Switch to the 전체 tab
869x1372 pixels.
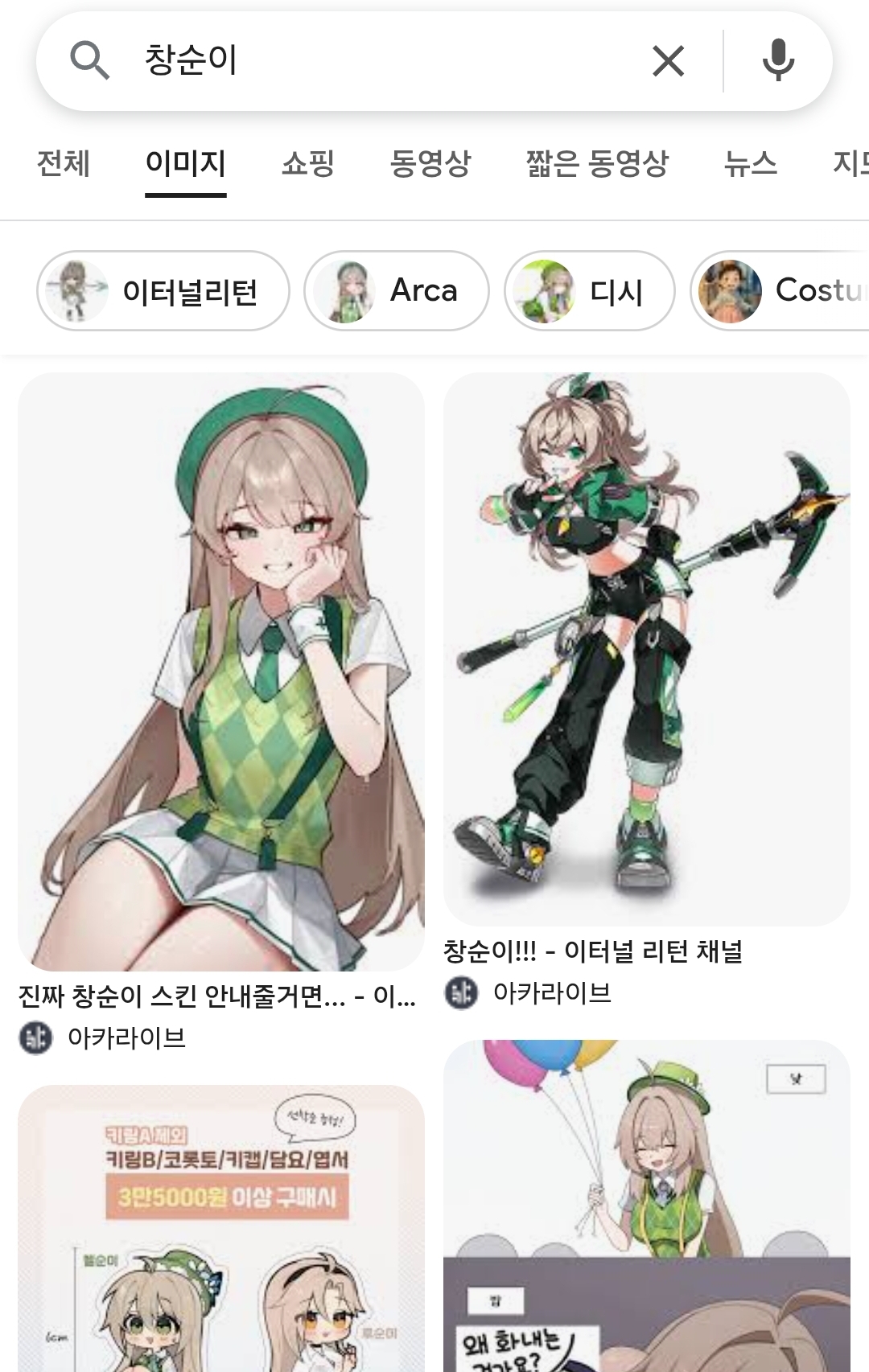[x=64, y=164]
